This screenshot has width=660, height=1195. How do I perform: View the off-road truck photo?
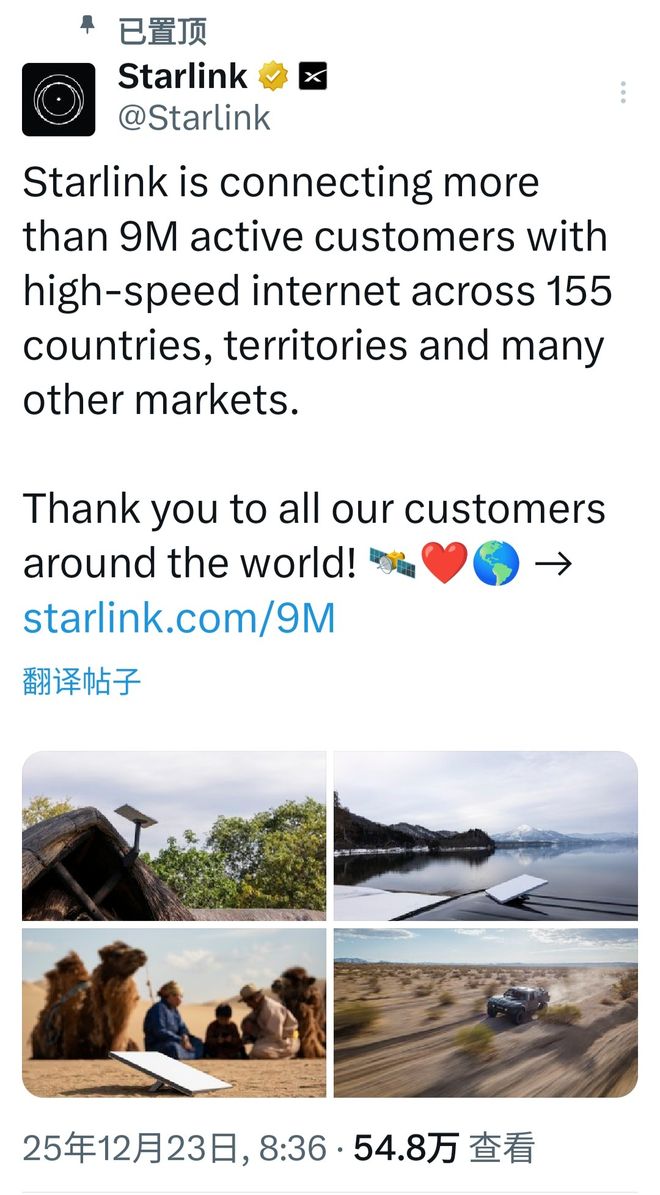click(x=485, y=1012)
